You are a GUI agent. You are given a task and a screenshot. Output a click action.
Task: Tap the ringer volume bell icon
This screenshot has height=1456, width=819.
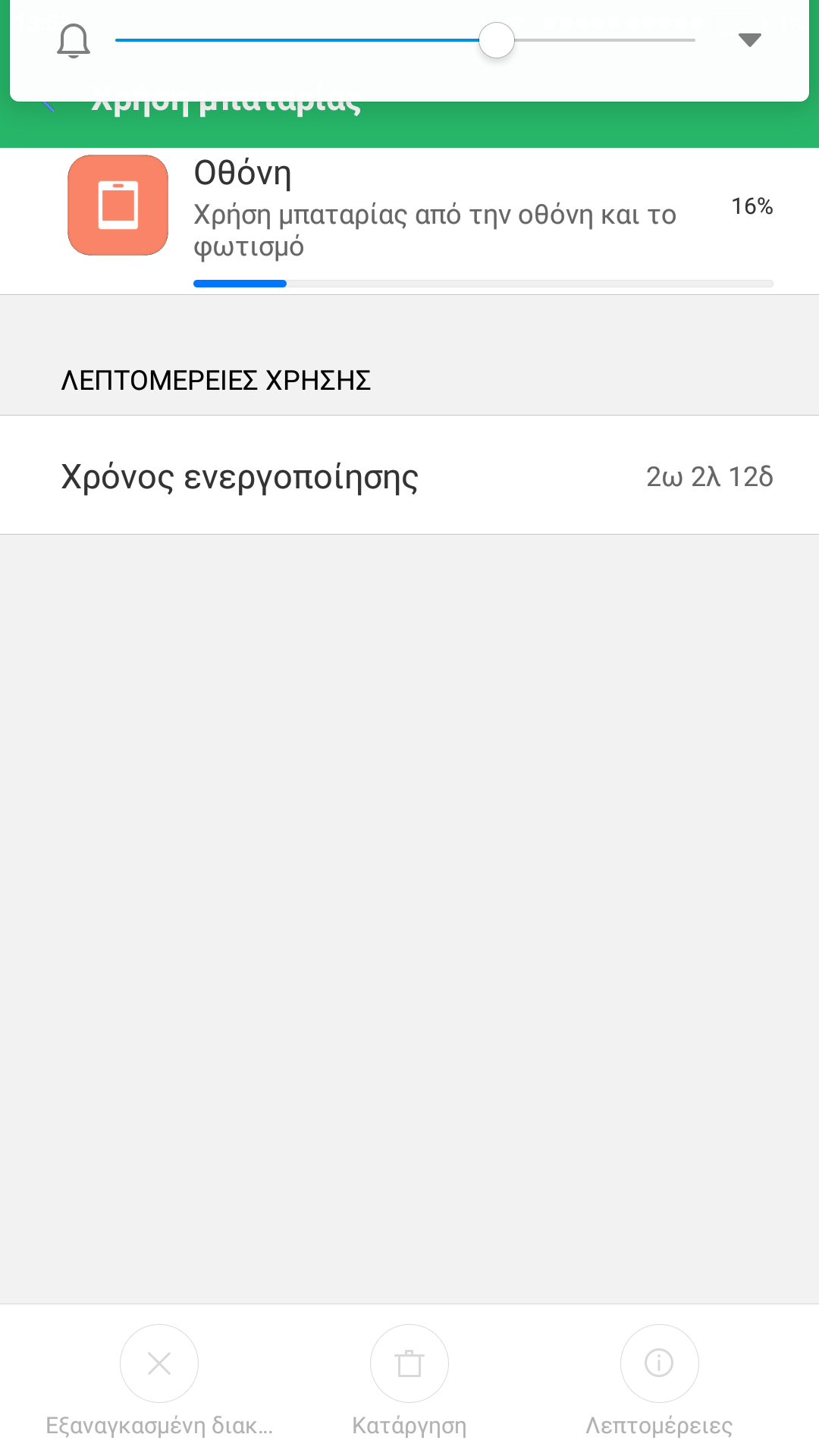(74, 40)
